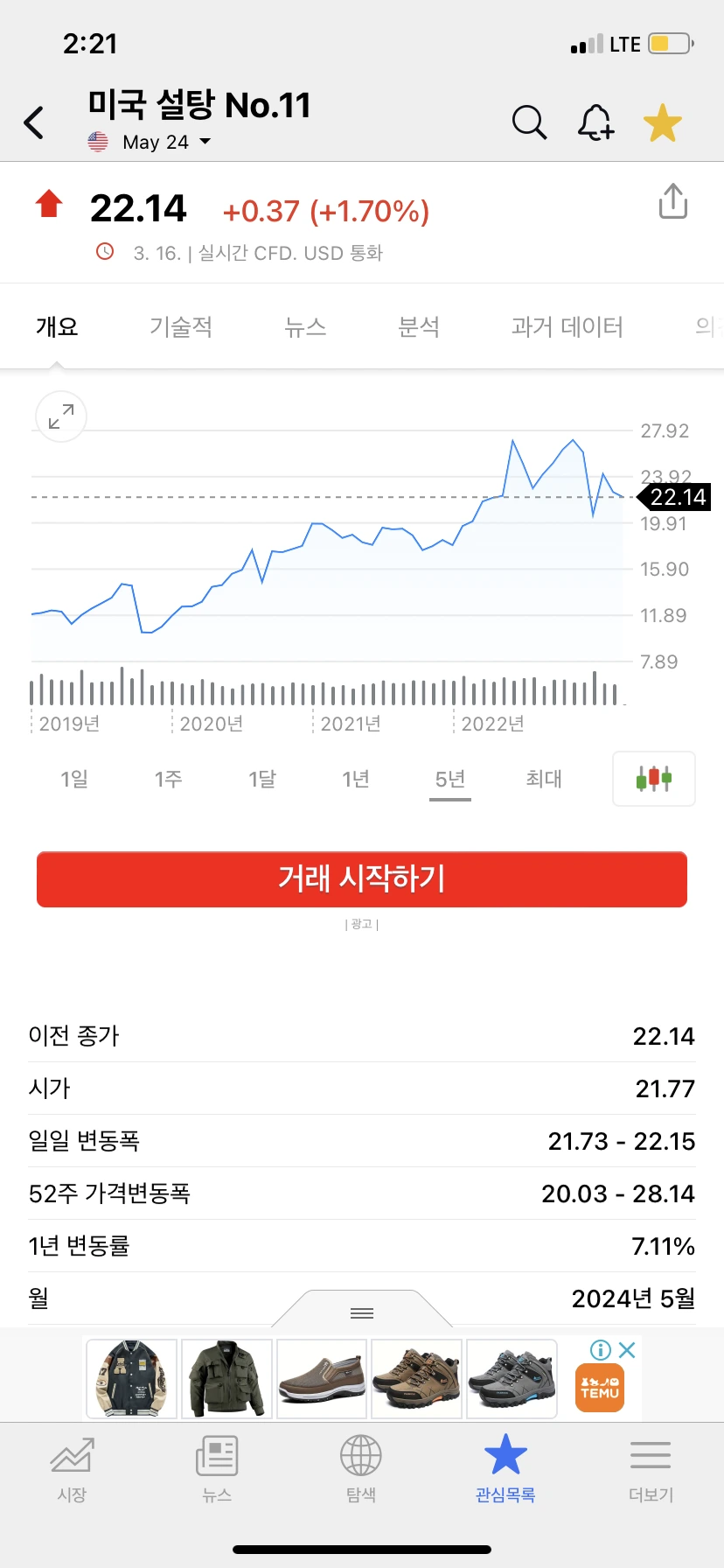This screenshot has width=724, height=1568.
Task: Tap the notification bell icon
Action: (595, 122)
